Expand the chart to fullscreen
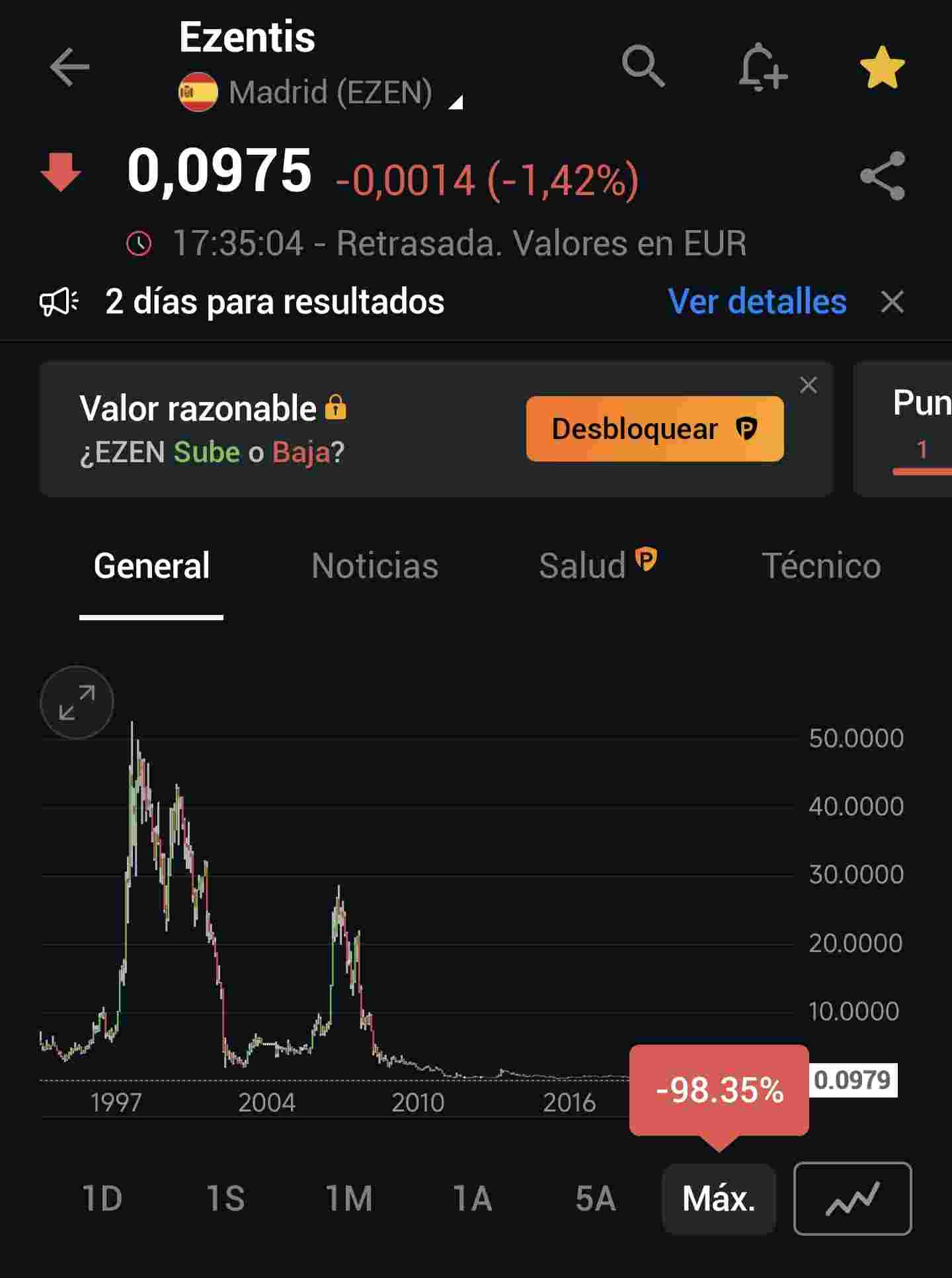 click(76, 702)
